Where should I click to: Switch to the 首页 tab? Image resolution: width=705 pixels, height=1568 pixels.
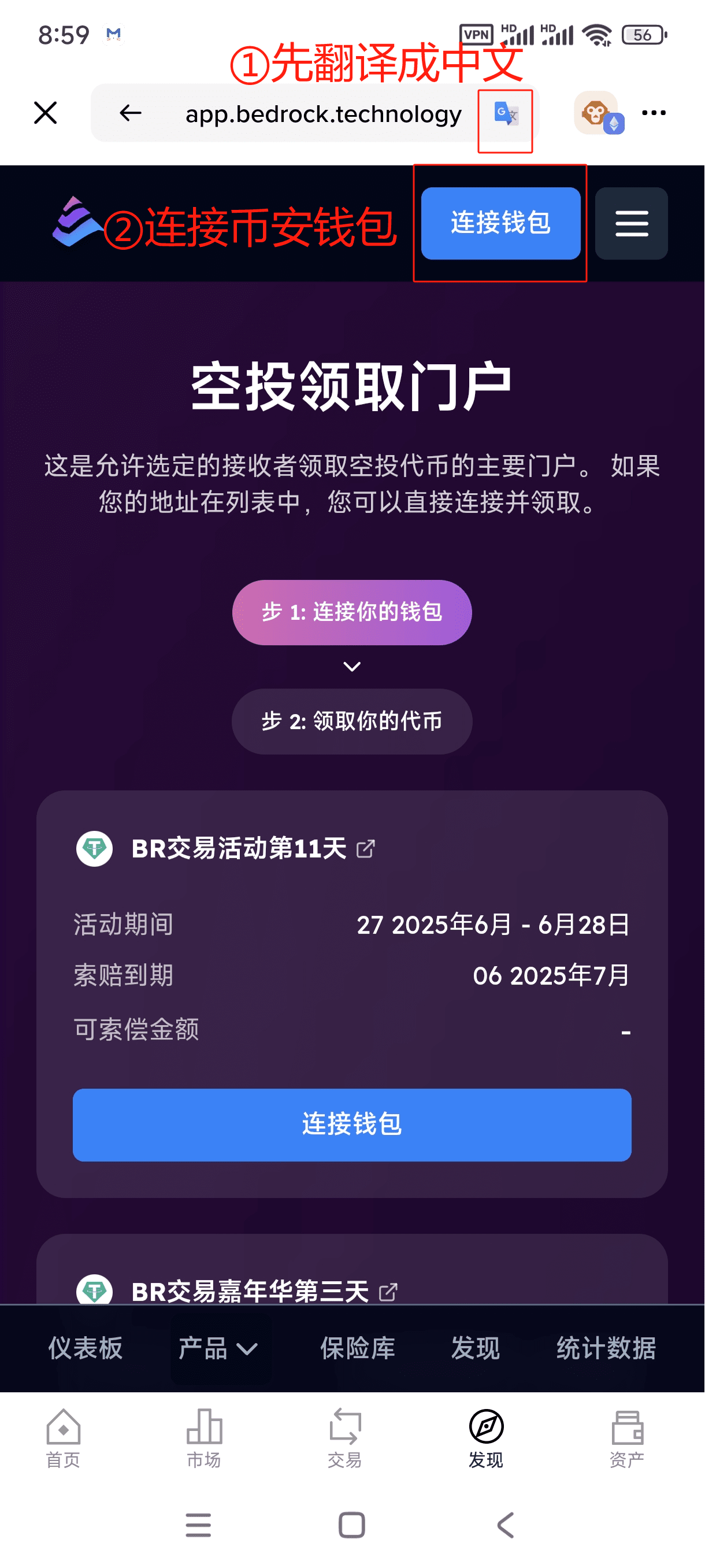63,1439
